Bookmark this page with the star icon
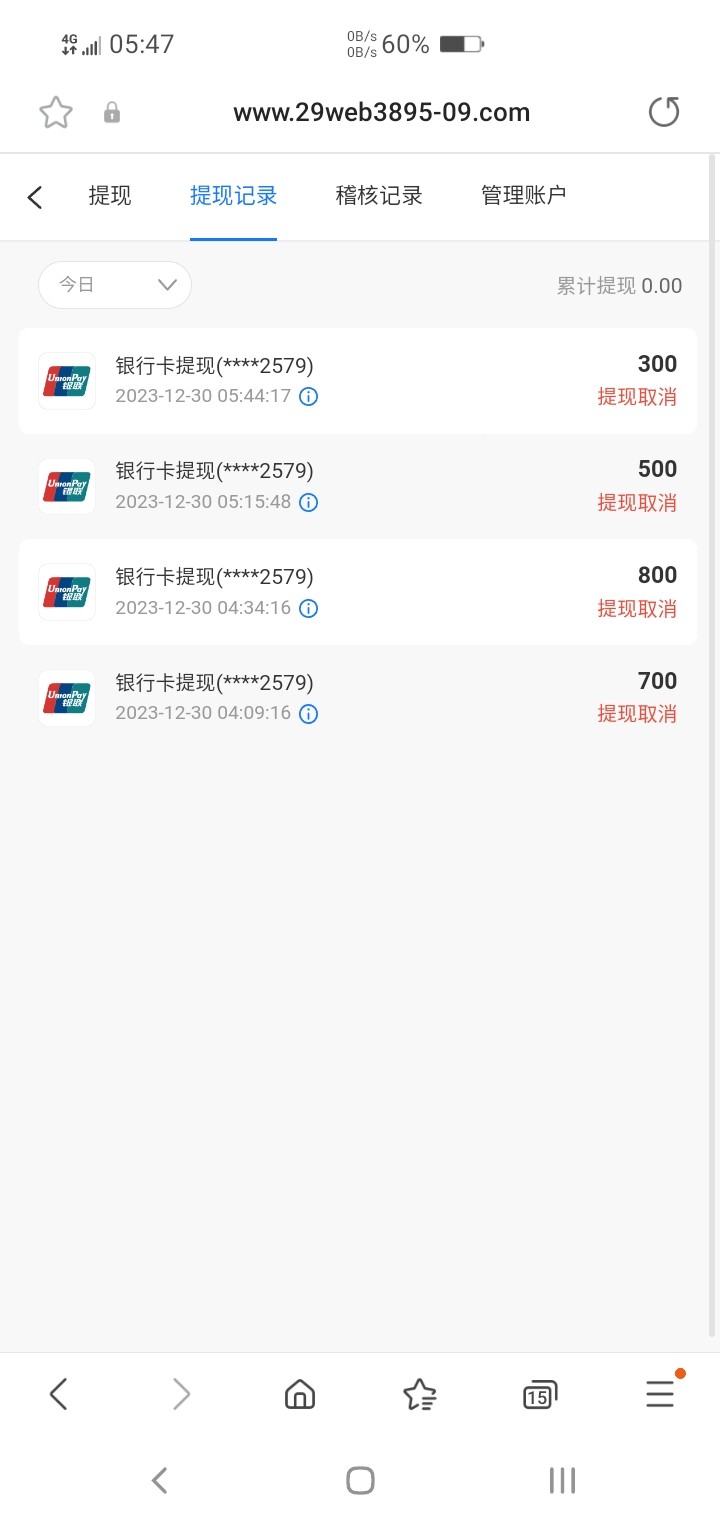Screen dimensions: 720x1520 [56, 113]
